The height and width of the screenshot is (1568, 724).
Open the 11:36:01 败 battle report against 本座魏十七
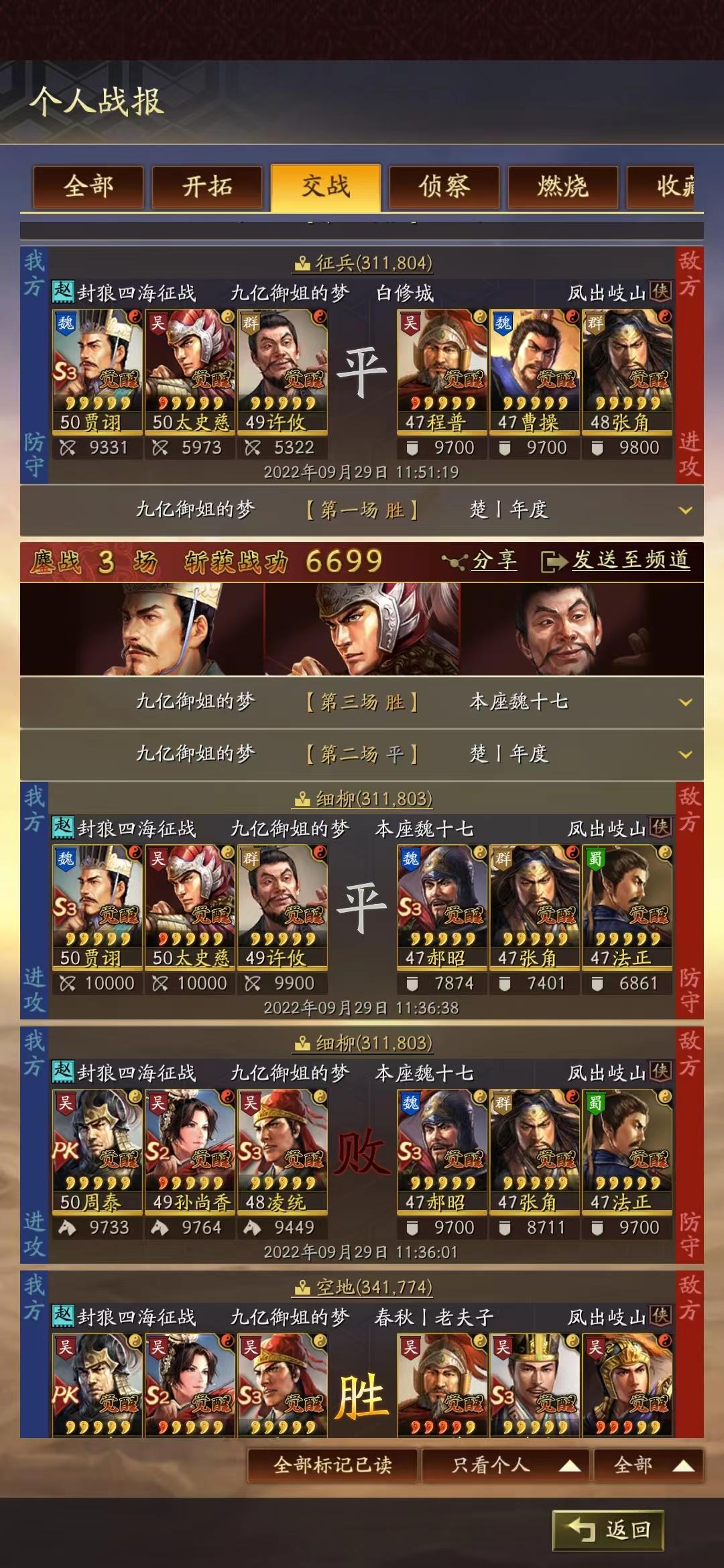pos(361,1153)
